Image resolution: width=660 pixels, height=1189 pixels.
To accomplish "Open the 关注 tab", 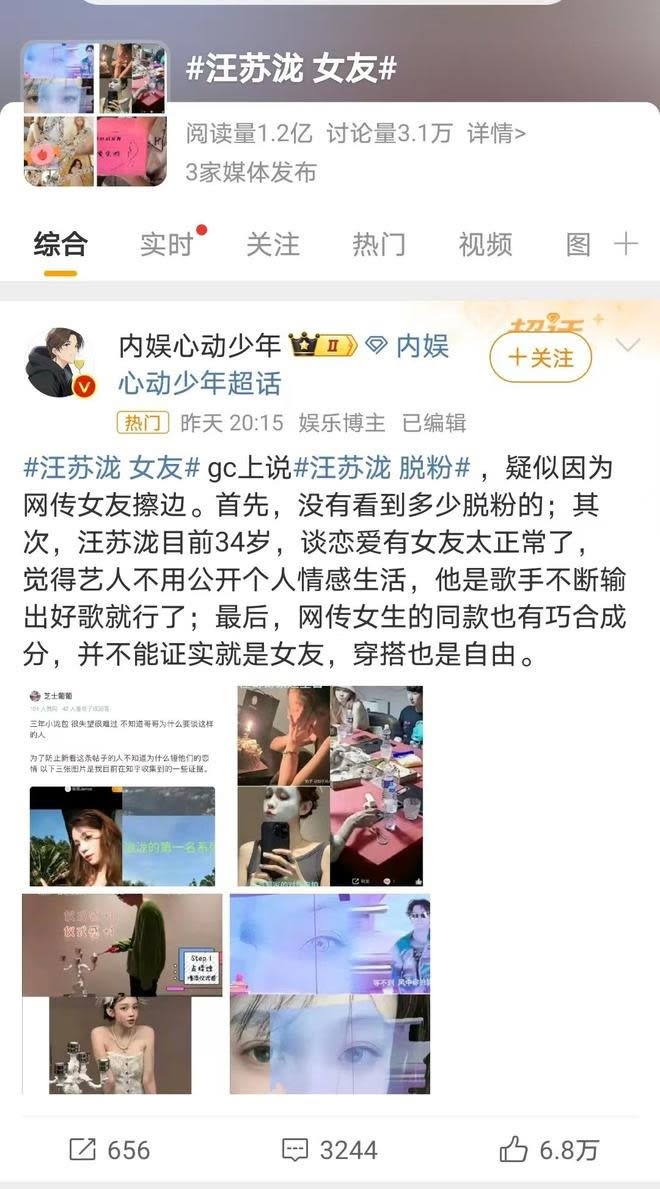I will point(272,244).
